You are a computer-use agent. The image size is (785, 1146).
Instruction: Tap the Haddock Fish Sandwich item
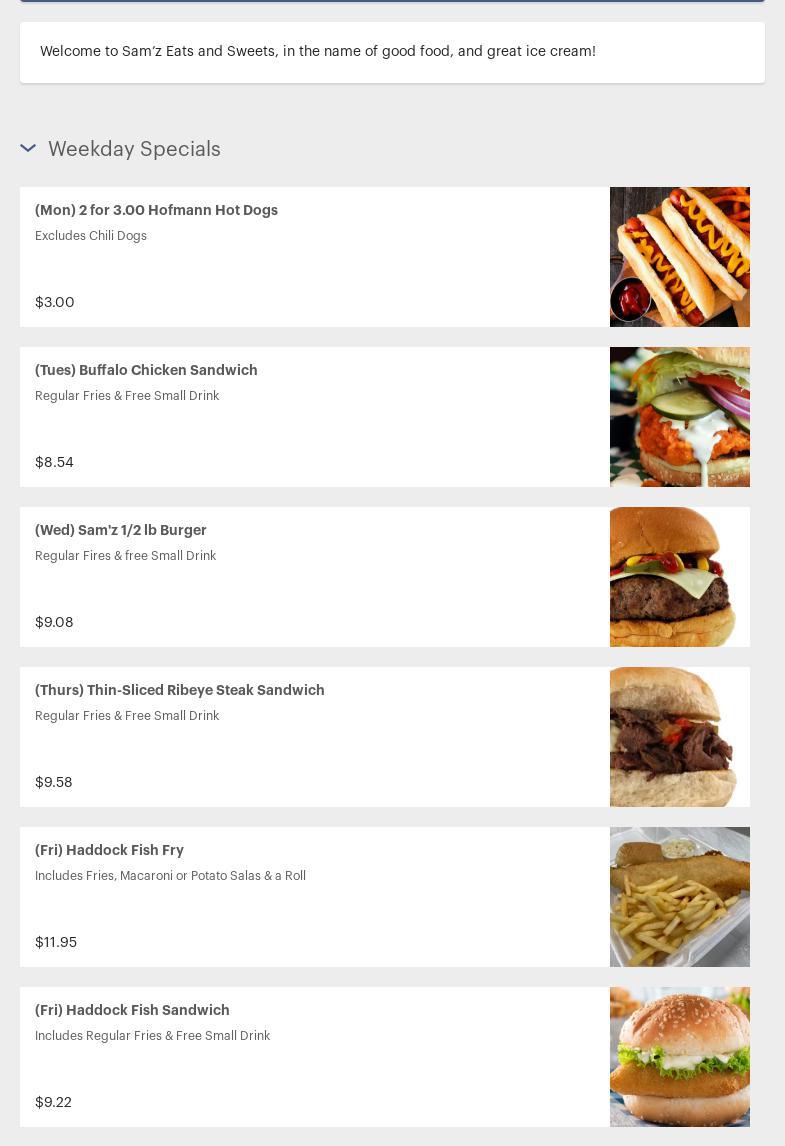pyautogui.click(x=132, y=1011)
